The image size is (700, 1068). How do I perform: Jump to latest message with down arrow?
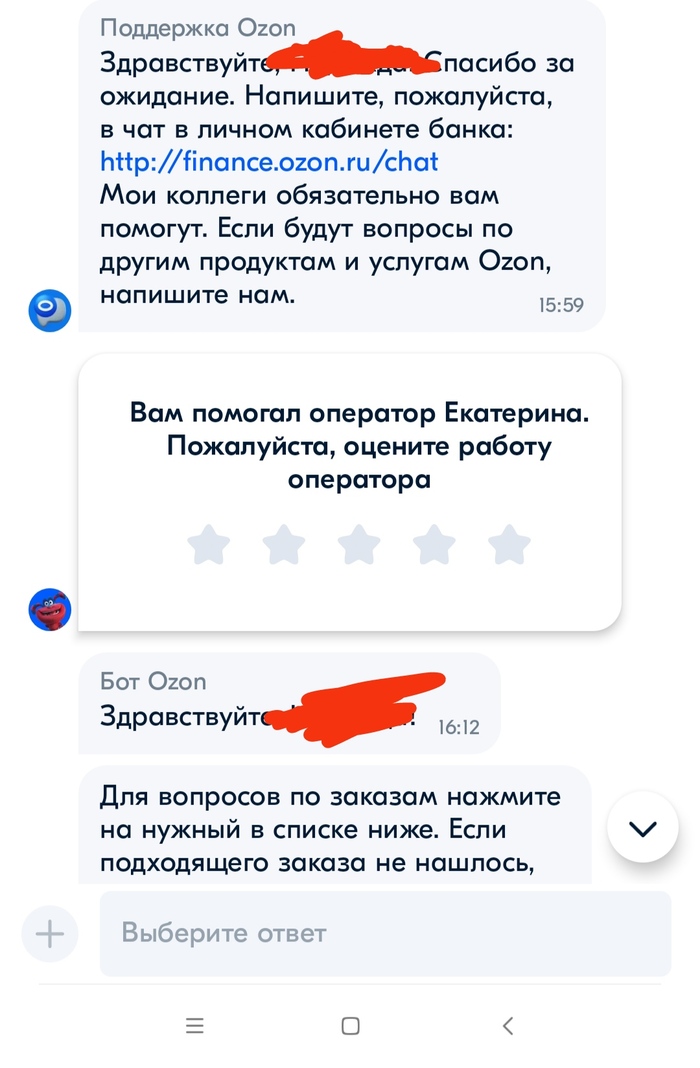click(x=642, y=828)
